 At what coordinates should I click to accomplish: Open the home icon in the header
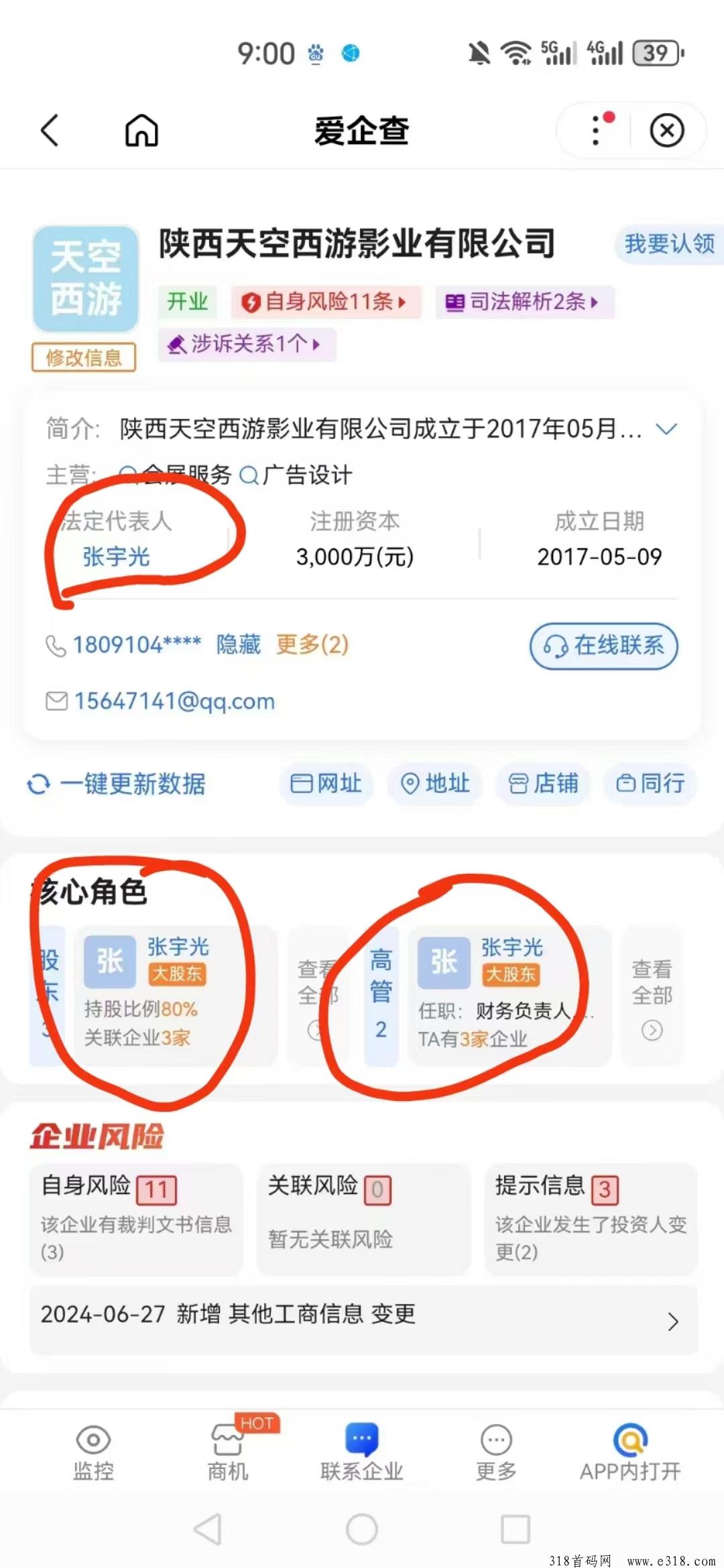(x=141, y=130)
